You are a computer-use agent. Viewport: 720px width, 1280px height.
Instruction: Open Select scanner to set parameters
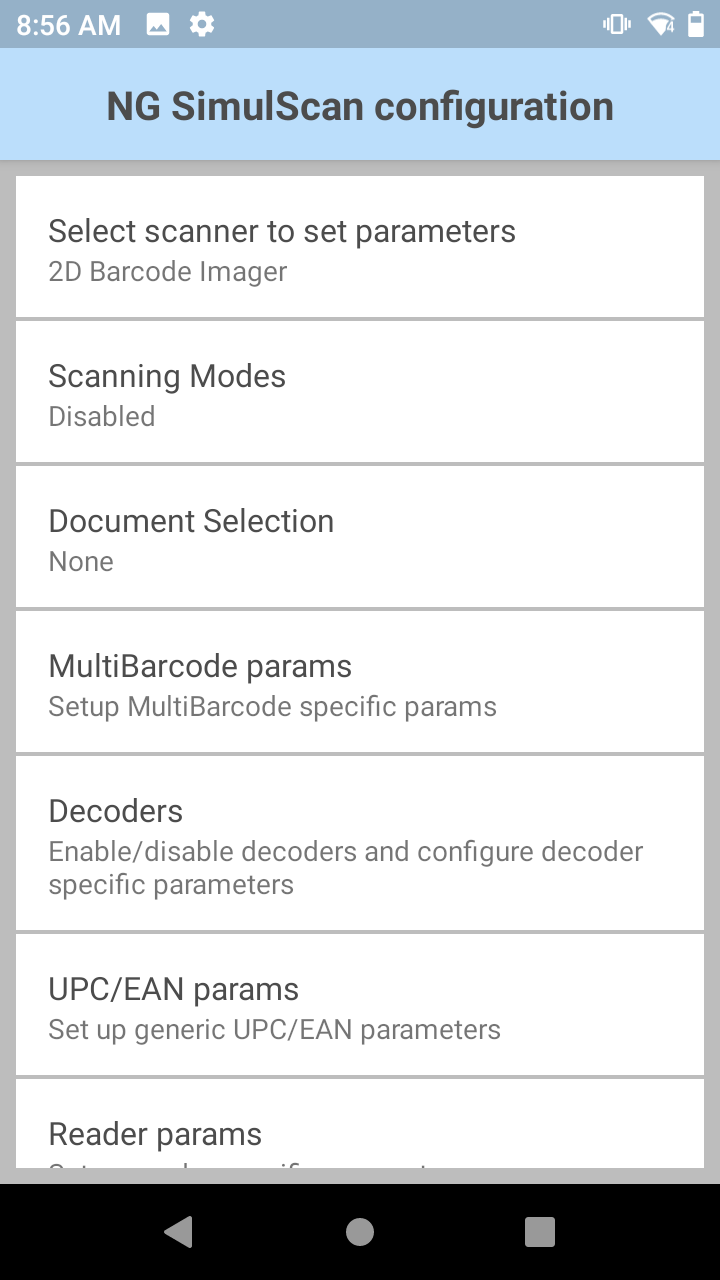click(x=360, y=248)
